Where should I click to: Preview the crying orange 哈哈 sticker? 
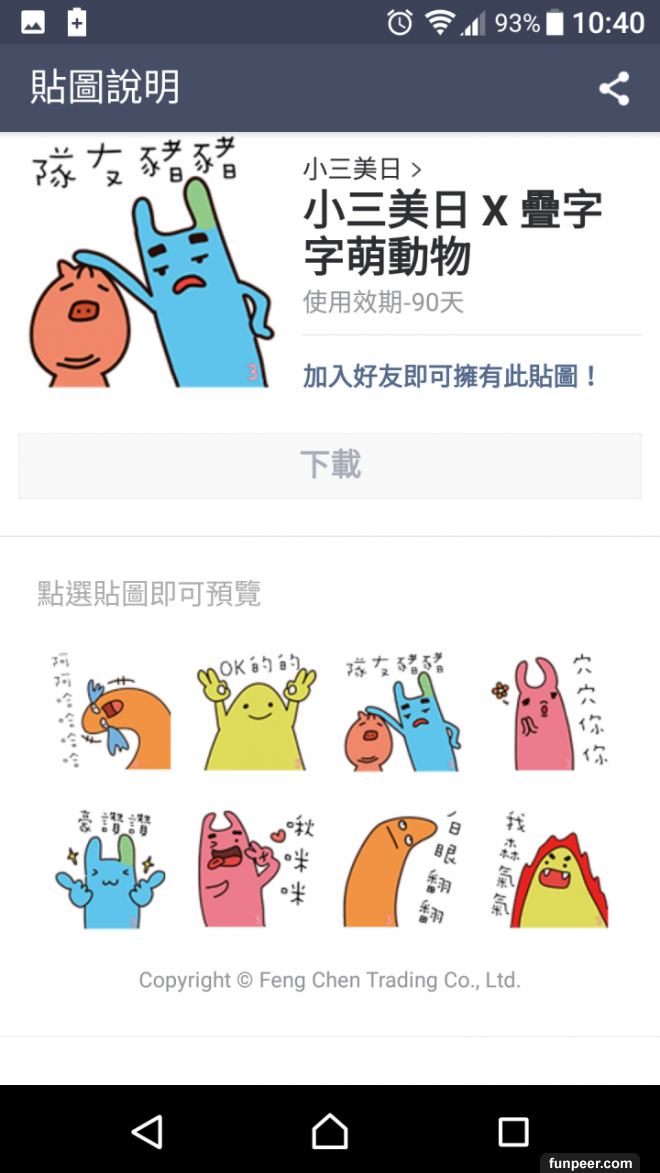112,712
